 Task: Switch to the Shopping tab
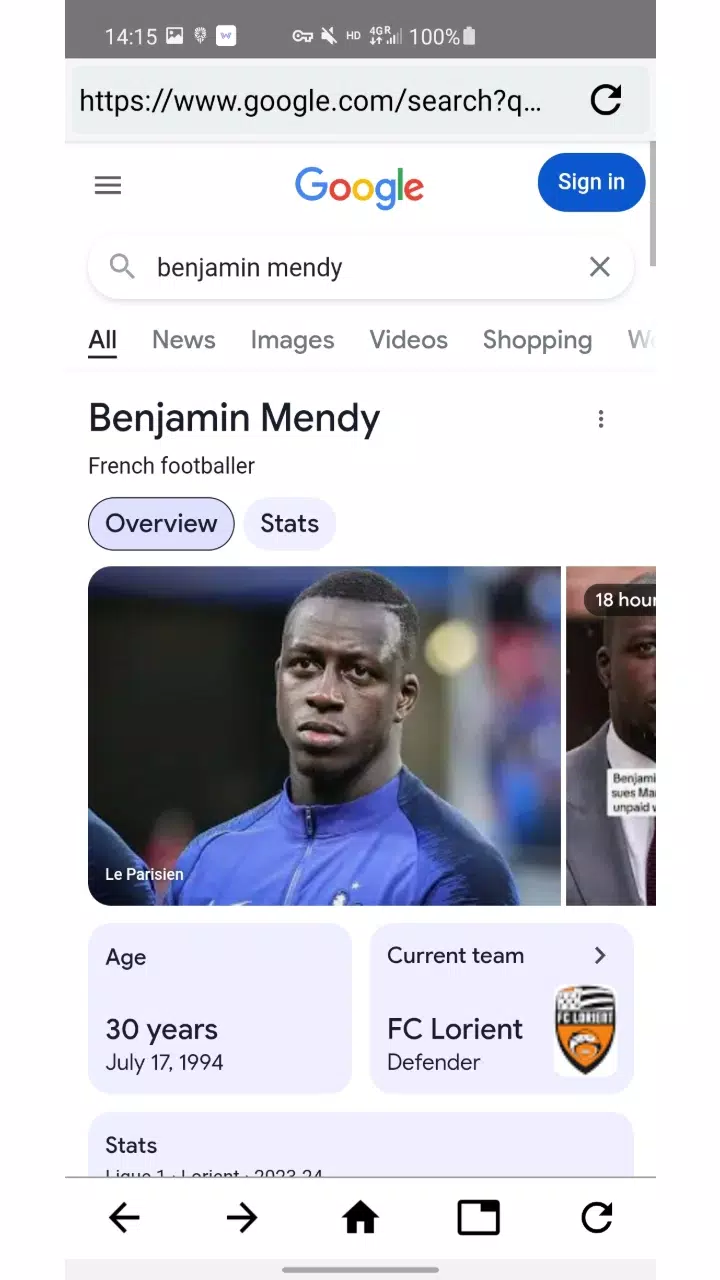pyautogui.click(x=537, y=340)
